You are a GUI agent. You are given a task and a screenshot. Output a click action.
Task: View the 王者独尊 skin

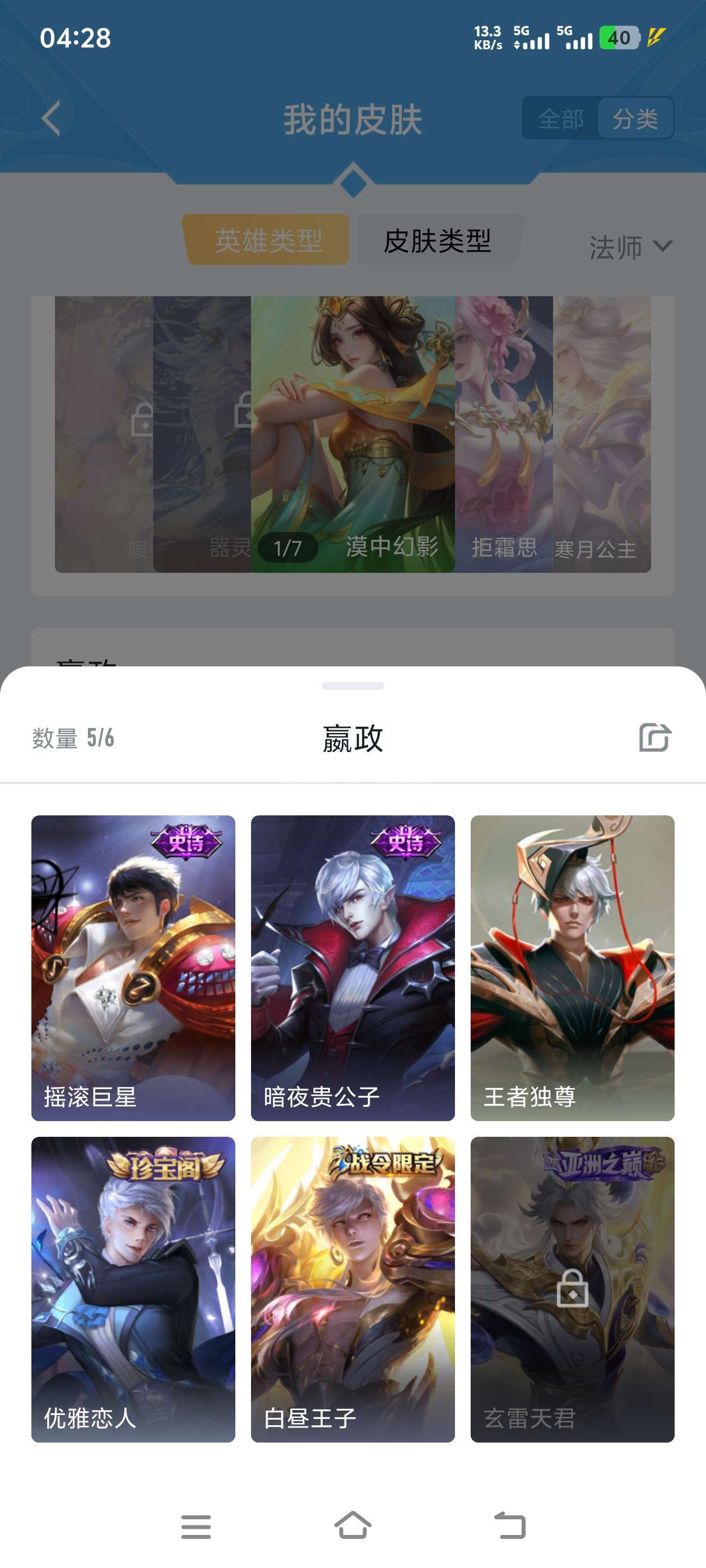572,967
